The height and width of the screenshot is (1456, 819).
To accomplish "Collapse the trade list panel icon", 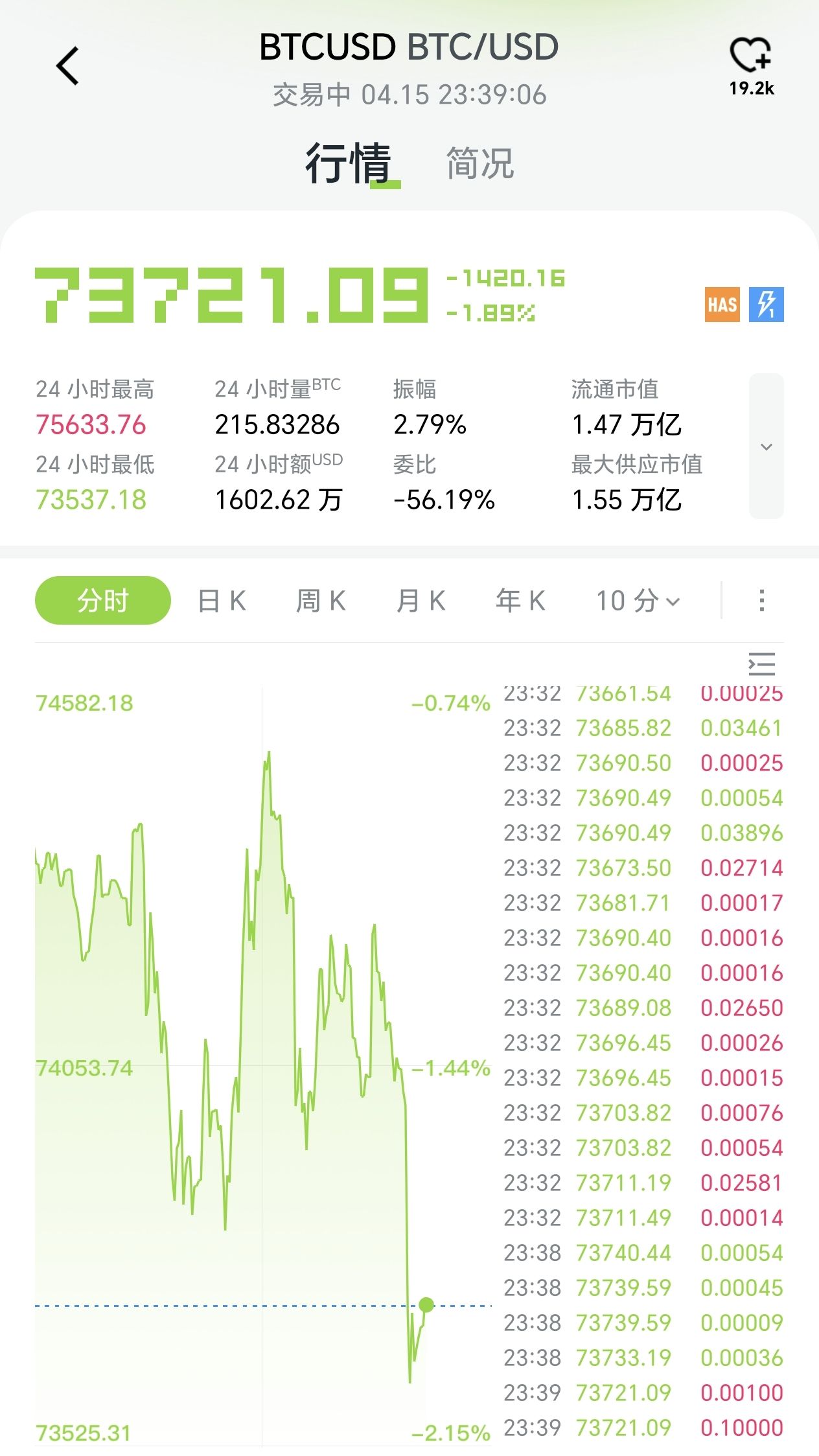I will pos(761,664).
